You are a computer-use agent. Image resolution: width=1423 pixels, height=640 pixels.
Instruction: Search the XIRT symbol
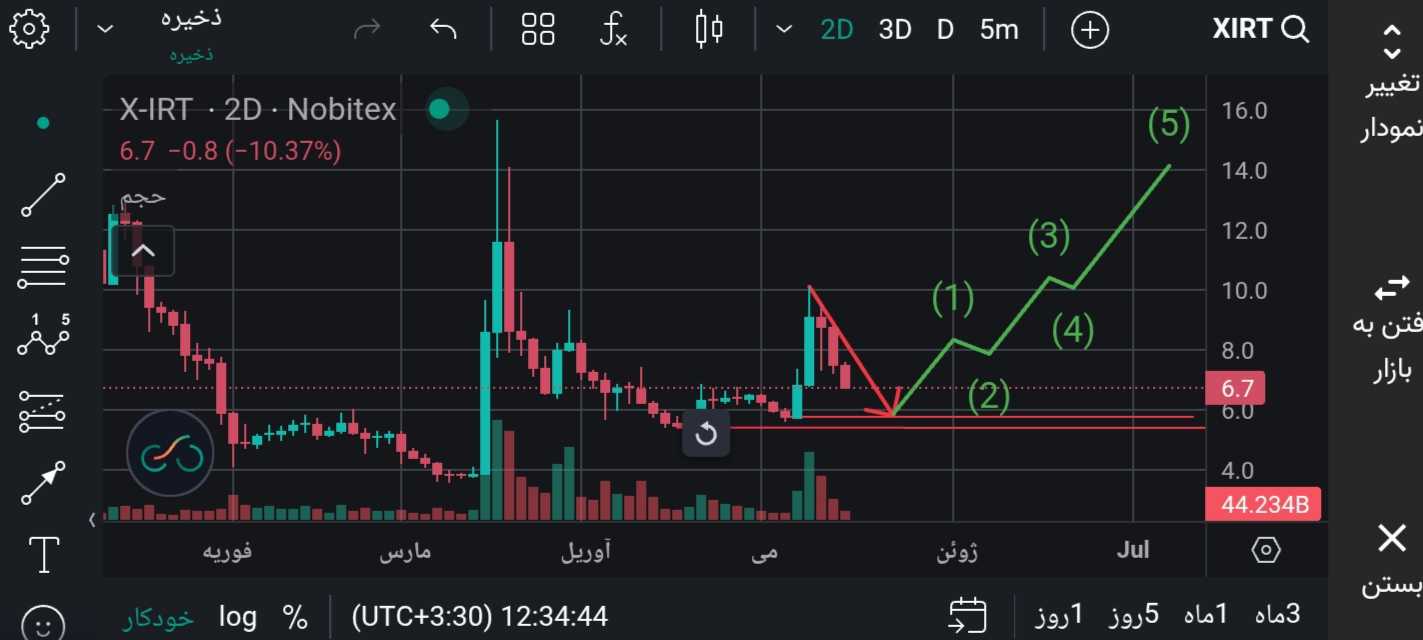[x=1261, y=29]
